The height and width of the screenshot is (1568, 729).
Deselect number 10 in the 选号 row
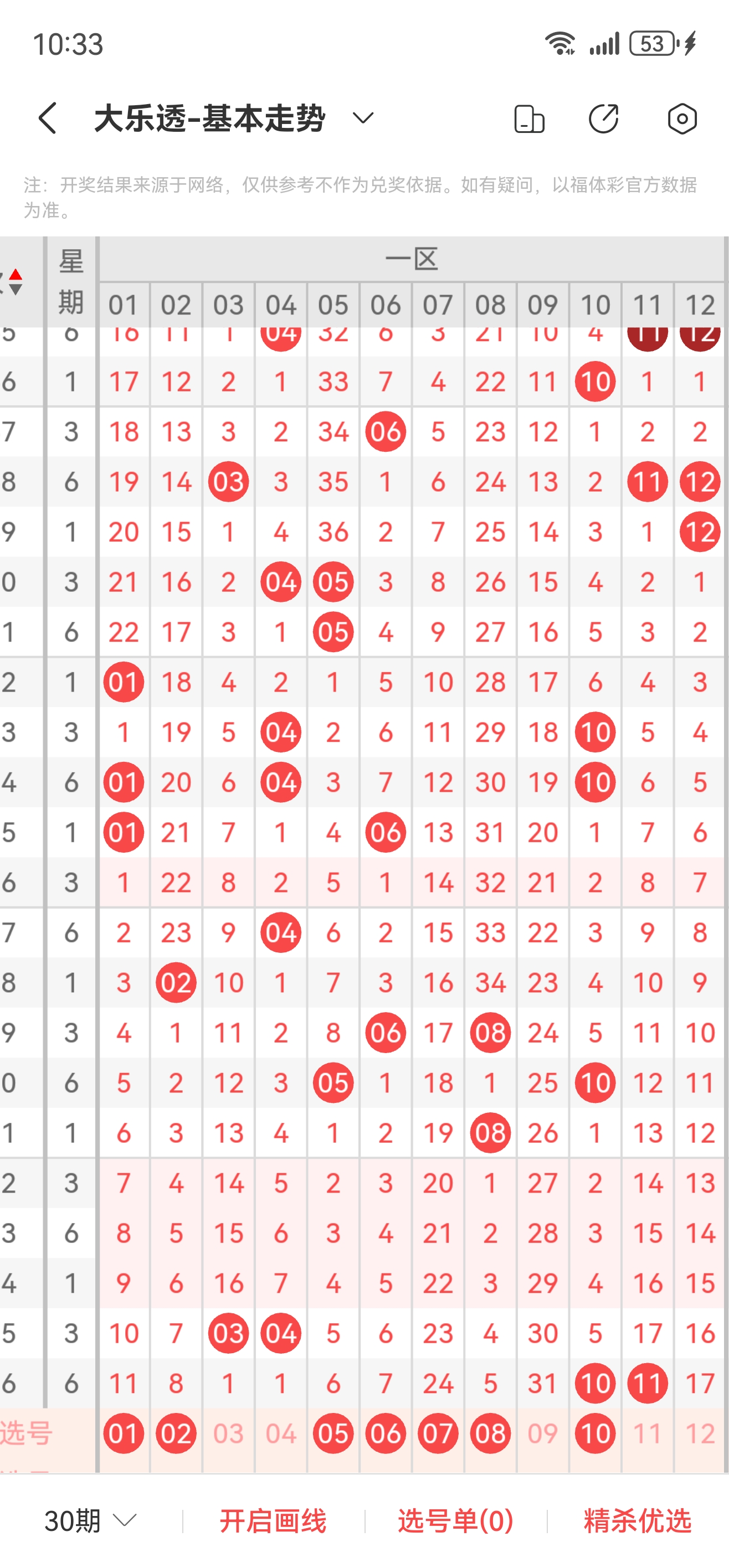tap(595, 1433)
